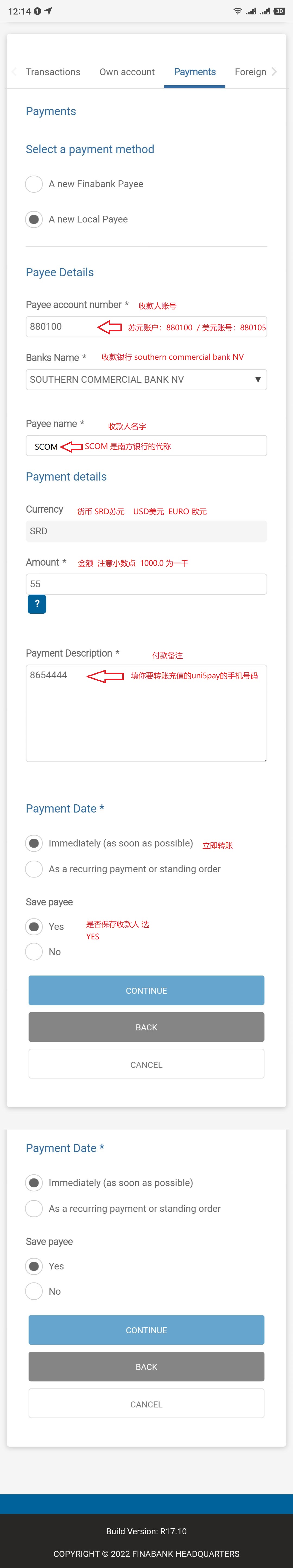This screenshot has height=1568, width=293.
Task: Tap the right chevron beside the Foreign tab
Action: click(274, 72)
